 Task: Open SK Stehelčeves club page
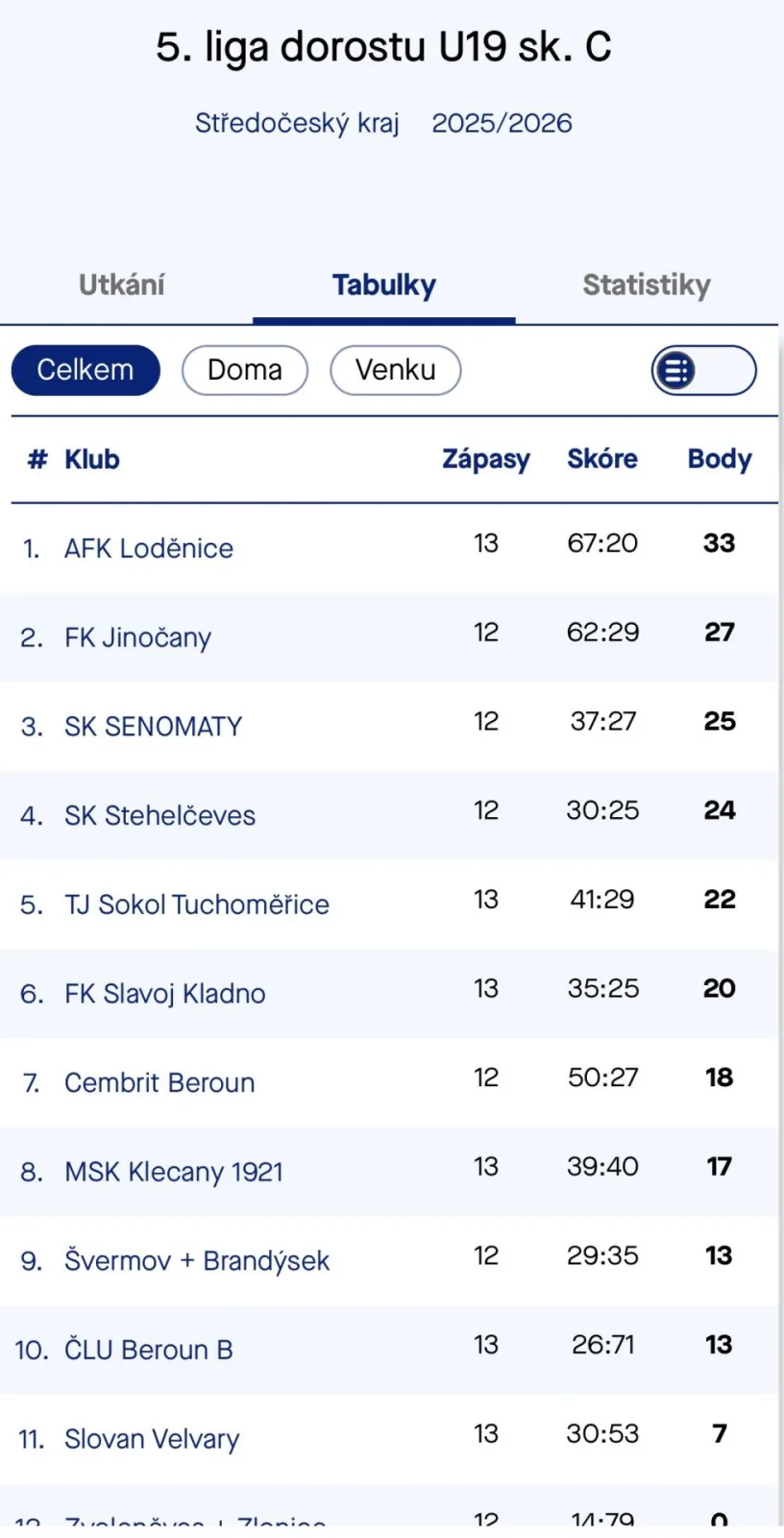[159, 815]
